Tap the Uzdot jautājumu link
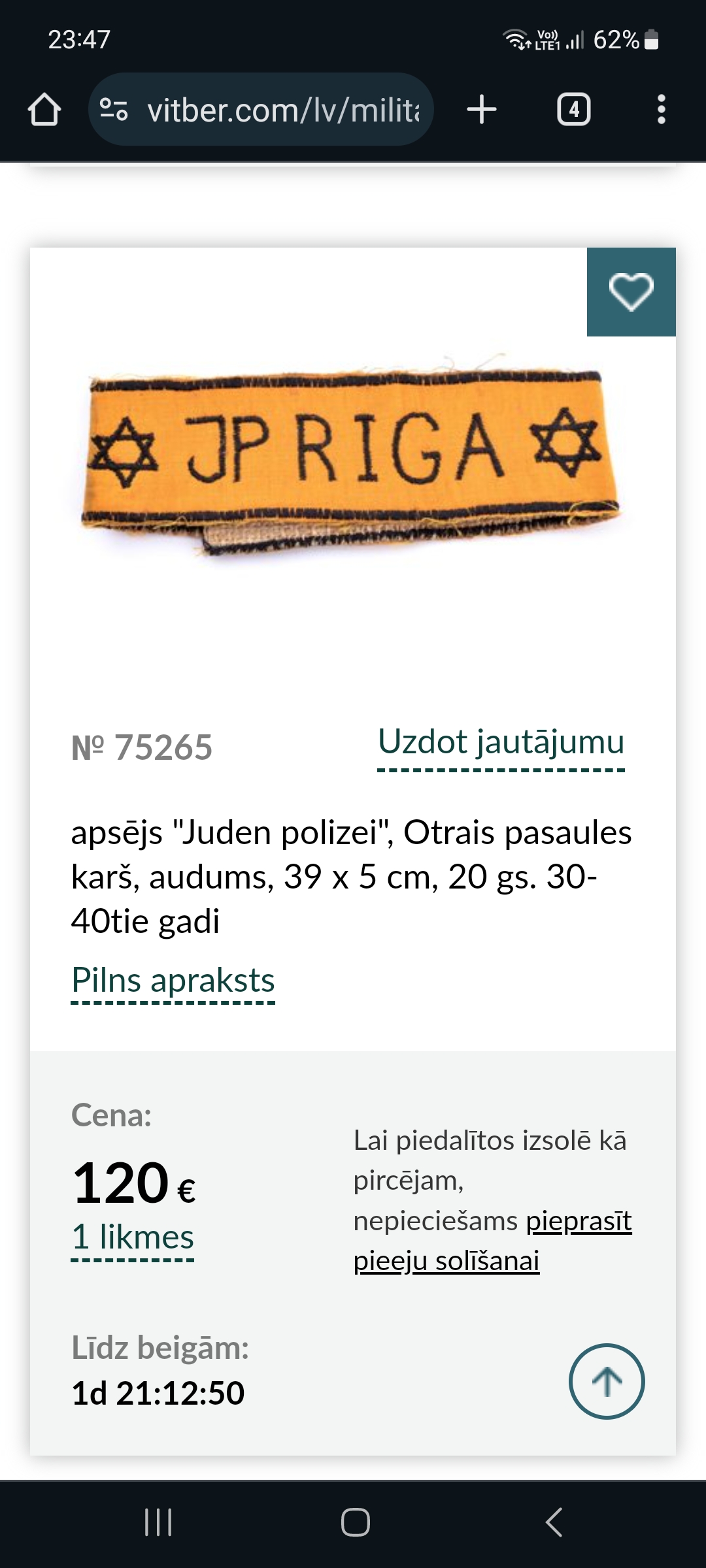Viewport: 706px width, 1568px height. [x=501, y=743]
